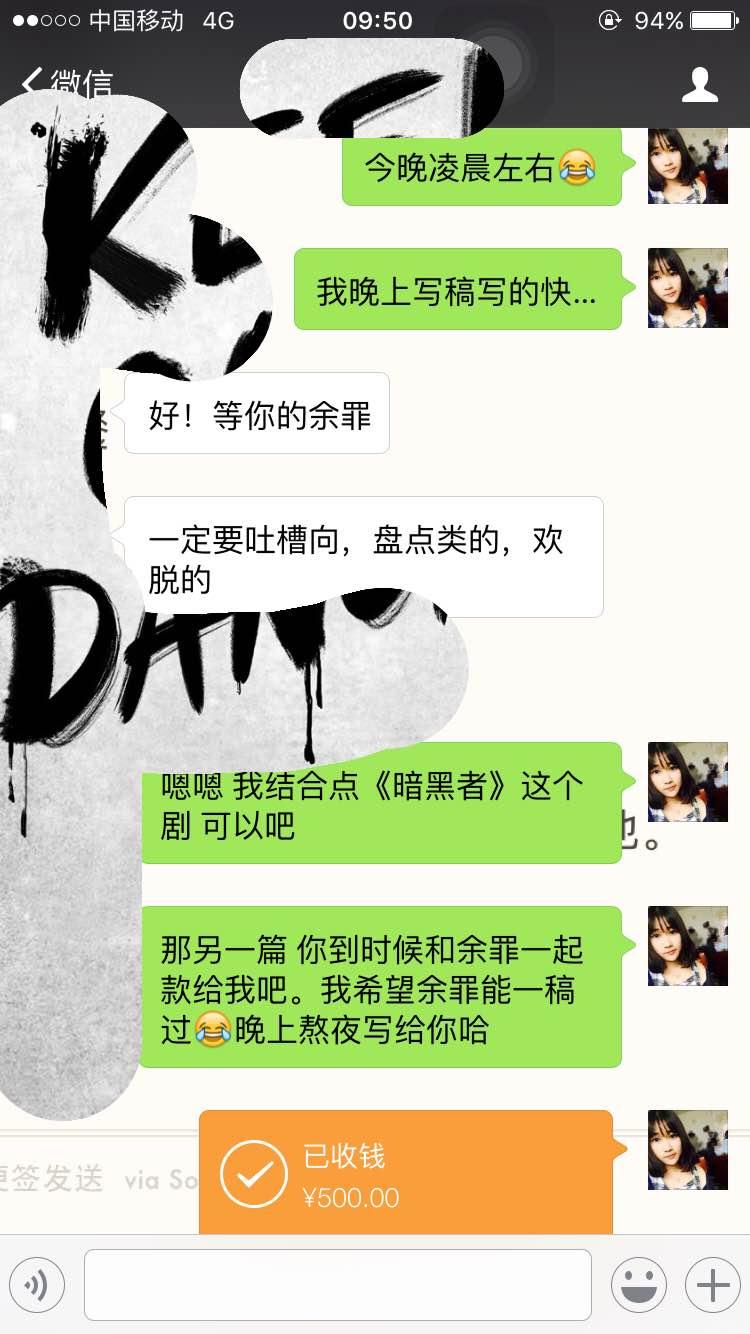Tap the avatar beside 今晚凌晨左右 message
750x1334 pixels.
687,166
